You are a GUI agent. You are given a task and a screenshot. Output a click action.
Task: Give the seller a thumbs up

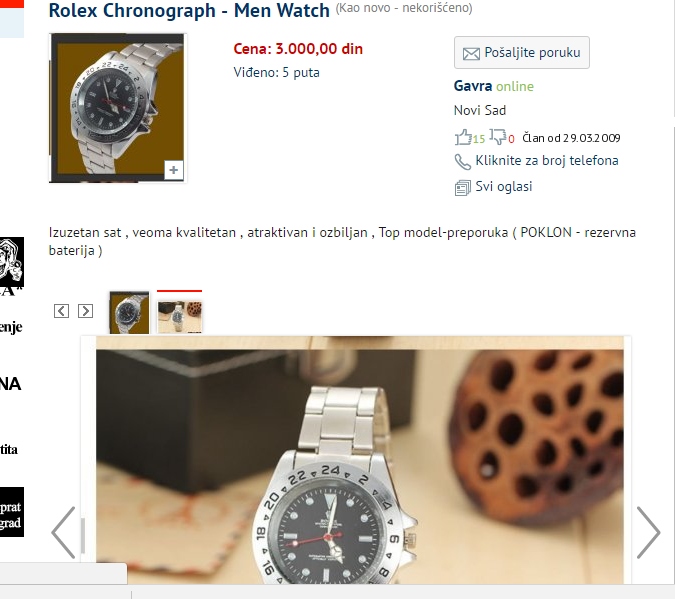pyautogui.click(x=463, y=137)
